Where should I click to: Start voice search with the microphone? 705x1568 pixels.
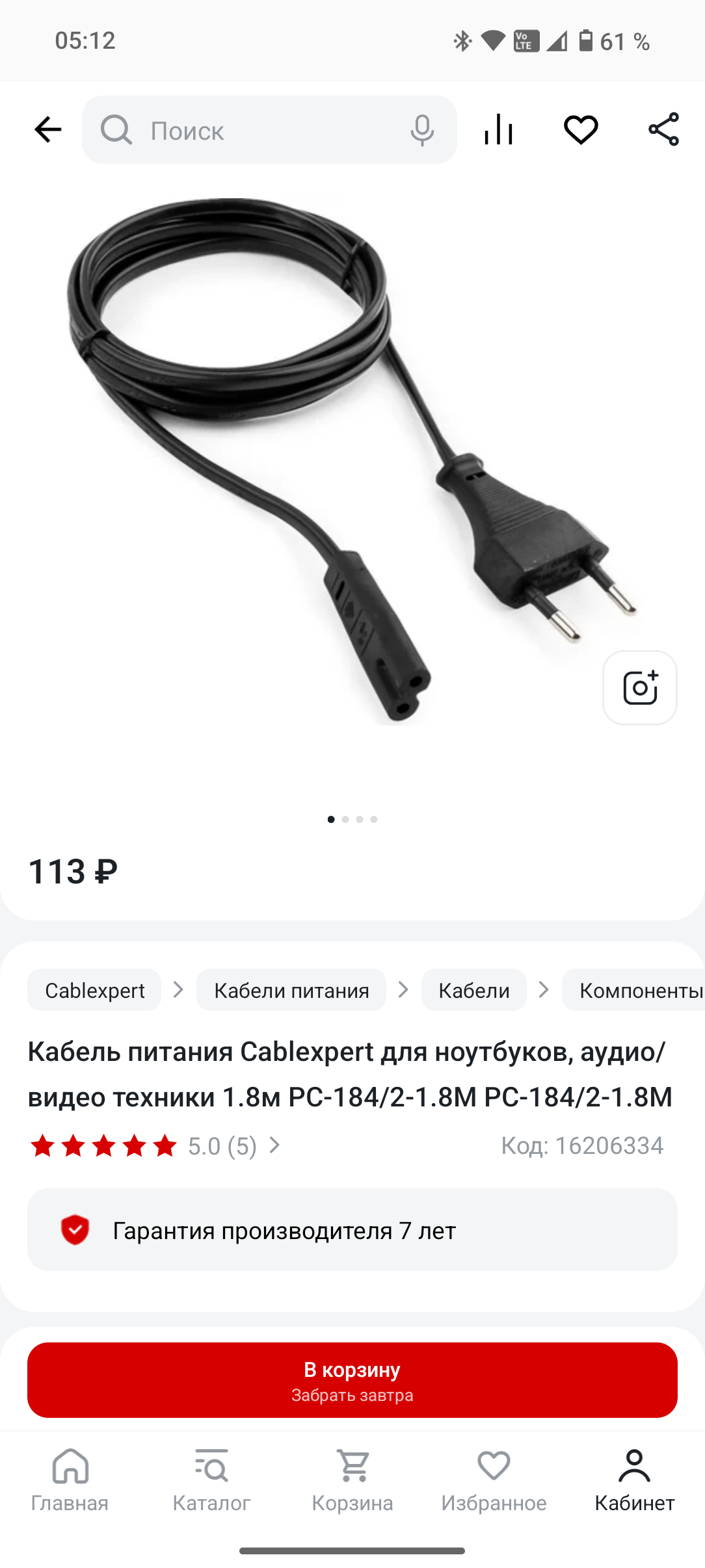click(422, 130)
